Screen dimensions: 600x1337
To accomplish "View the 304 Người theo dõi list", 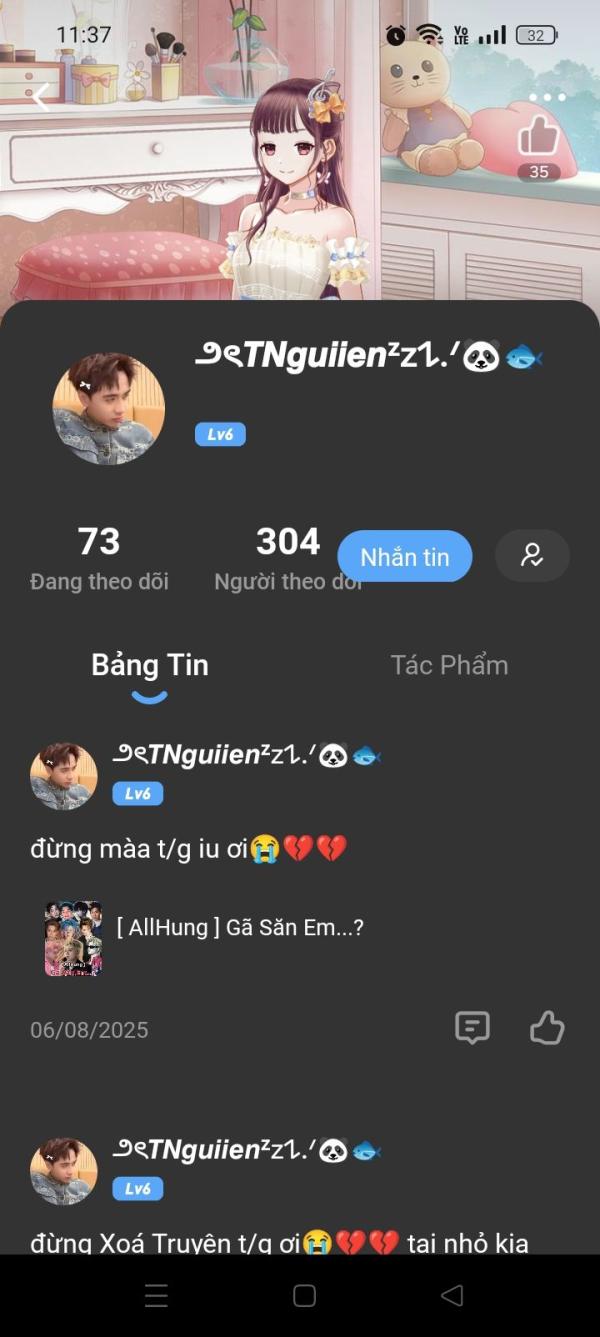I will [x=287, y=558].
